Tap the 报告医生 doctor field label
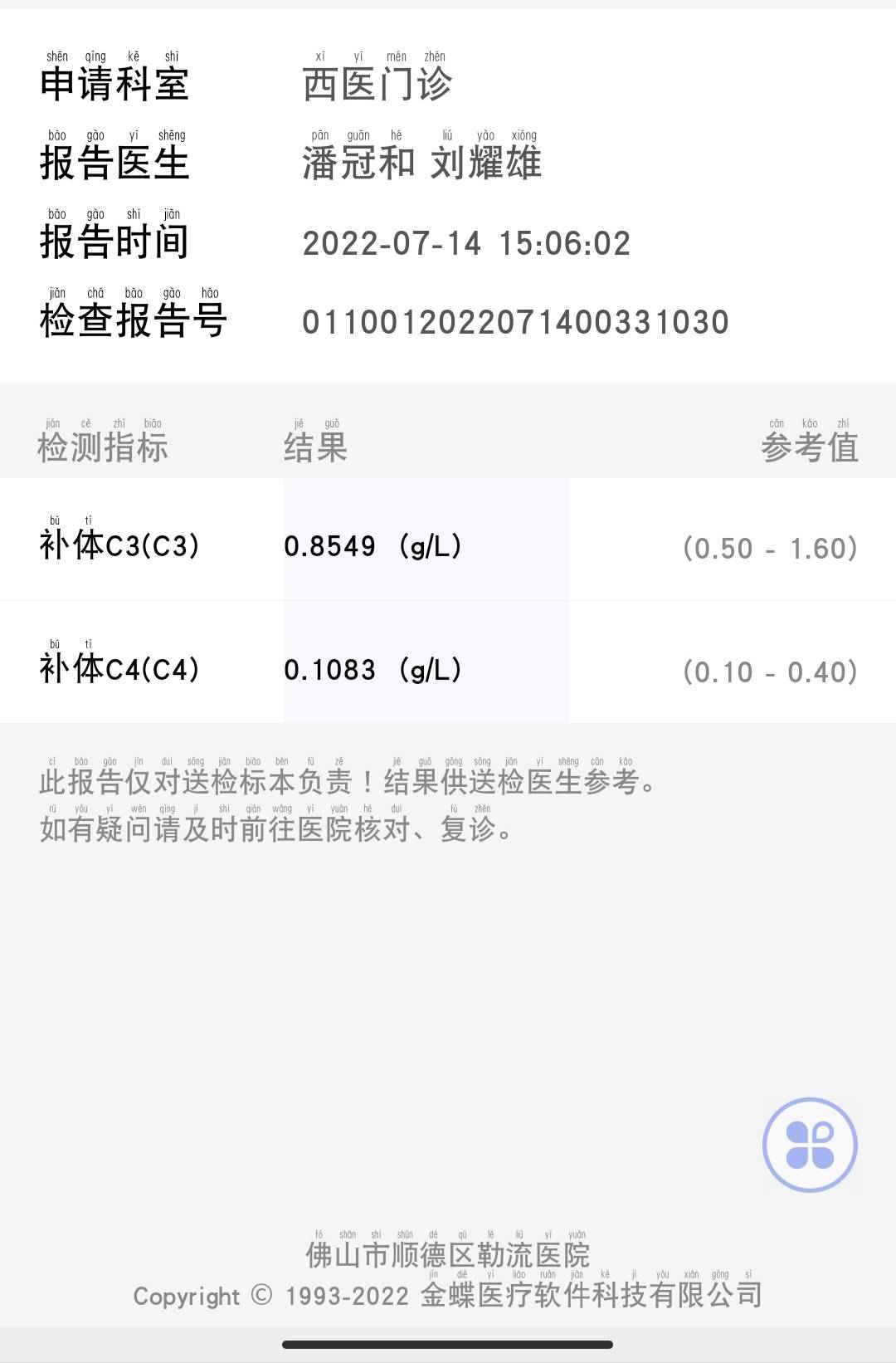 point(114,164)
